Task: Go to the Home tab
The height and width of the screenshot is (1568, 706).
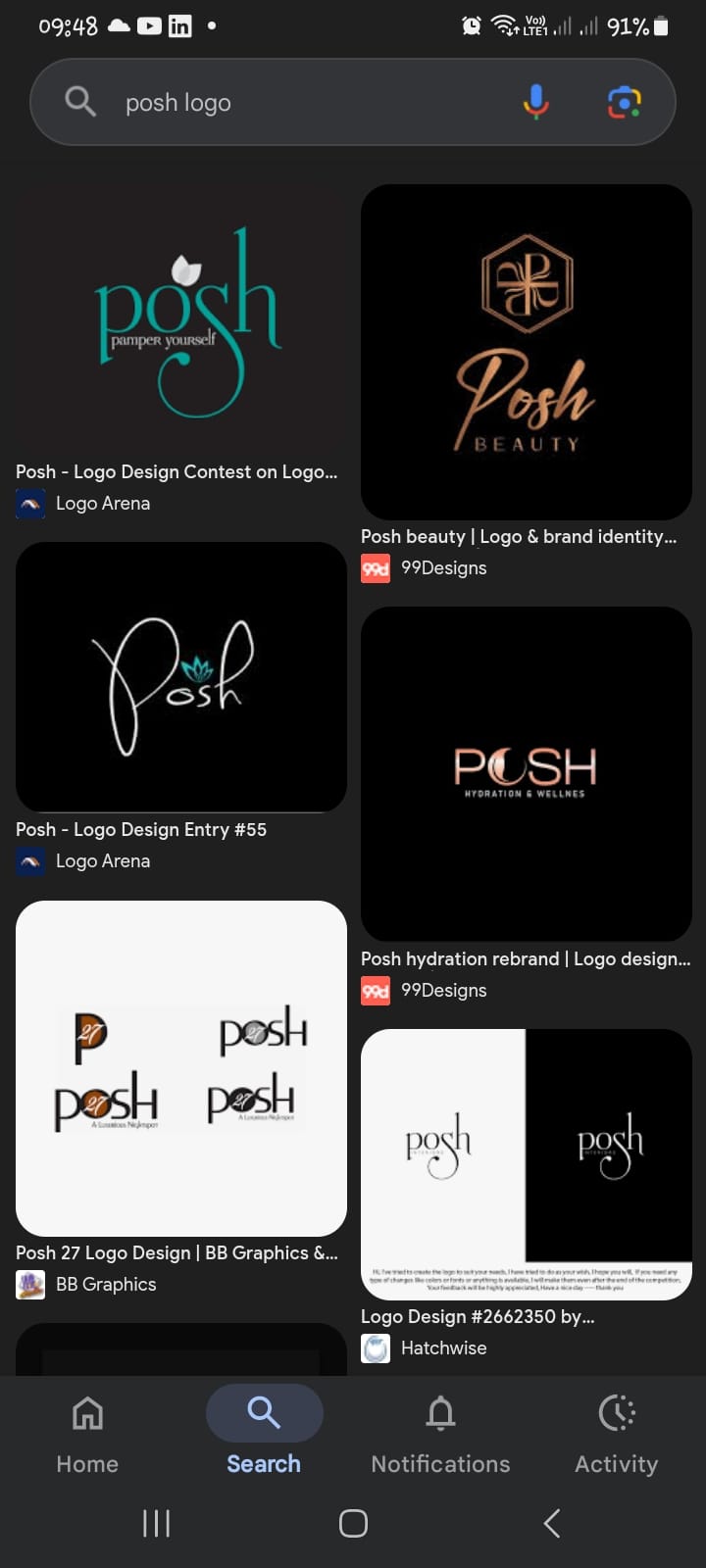Action: point(87,1431)
